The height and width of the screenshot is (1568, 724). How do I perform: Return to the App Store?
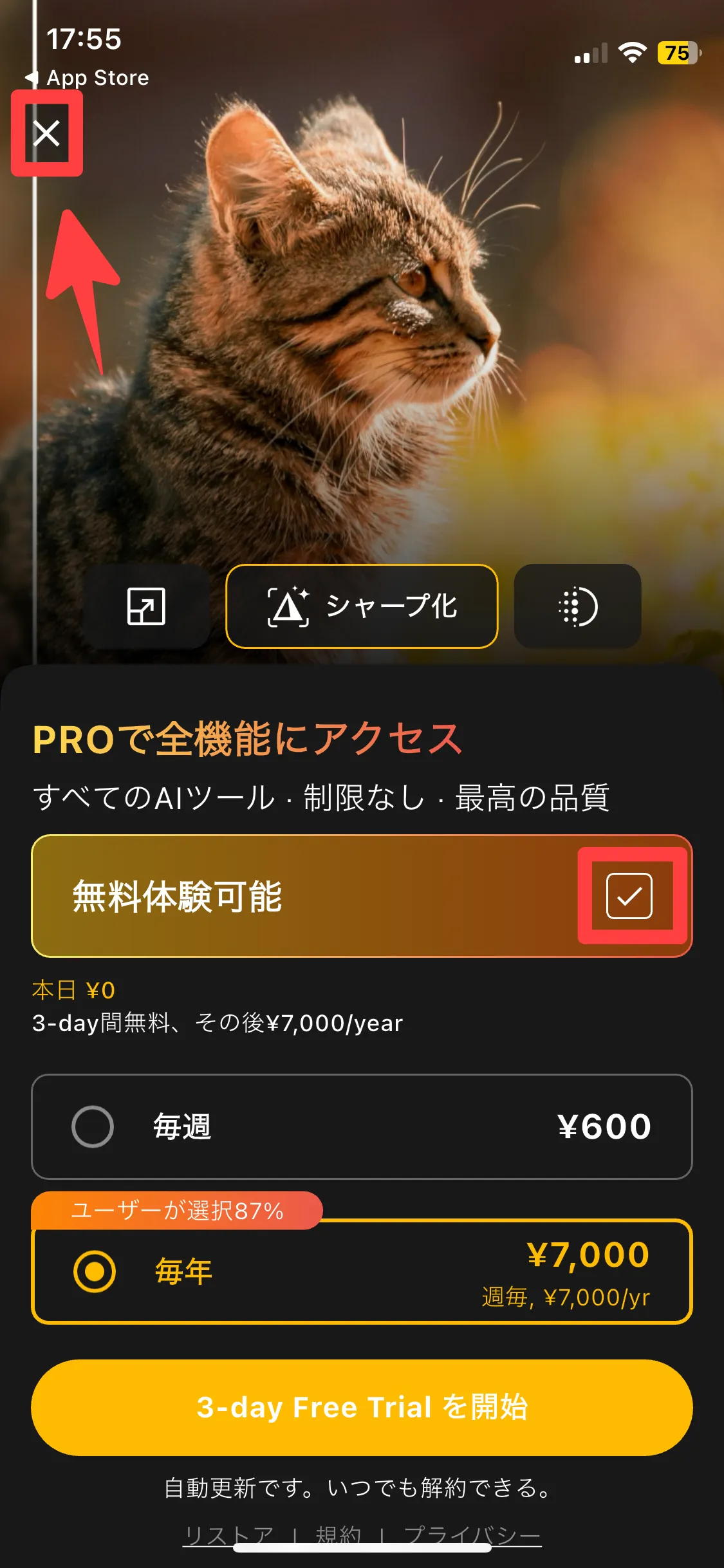88,78
